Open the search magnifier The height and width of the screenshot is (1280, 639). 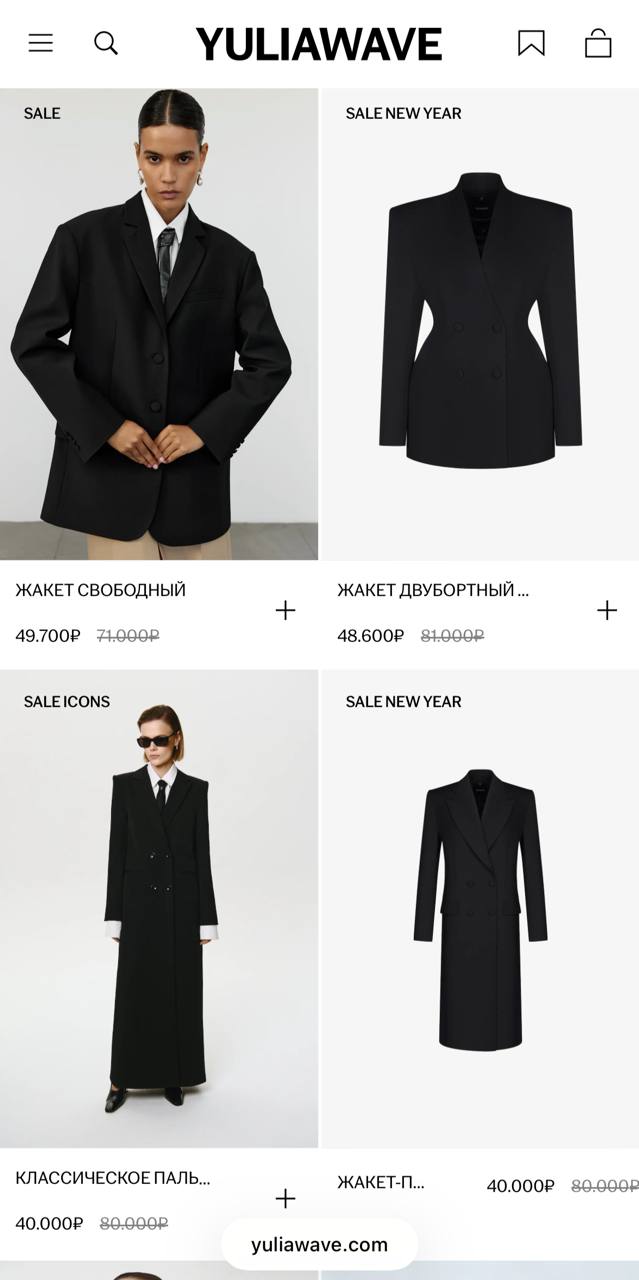[x=106, y=43]
